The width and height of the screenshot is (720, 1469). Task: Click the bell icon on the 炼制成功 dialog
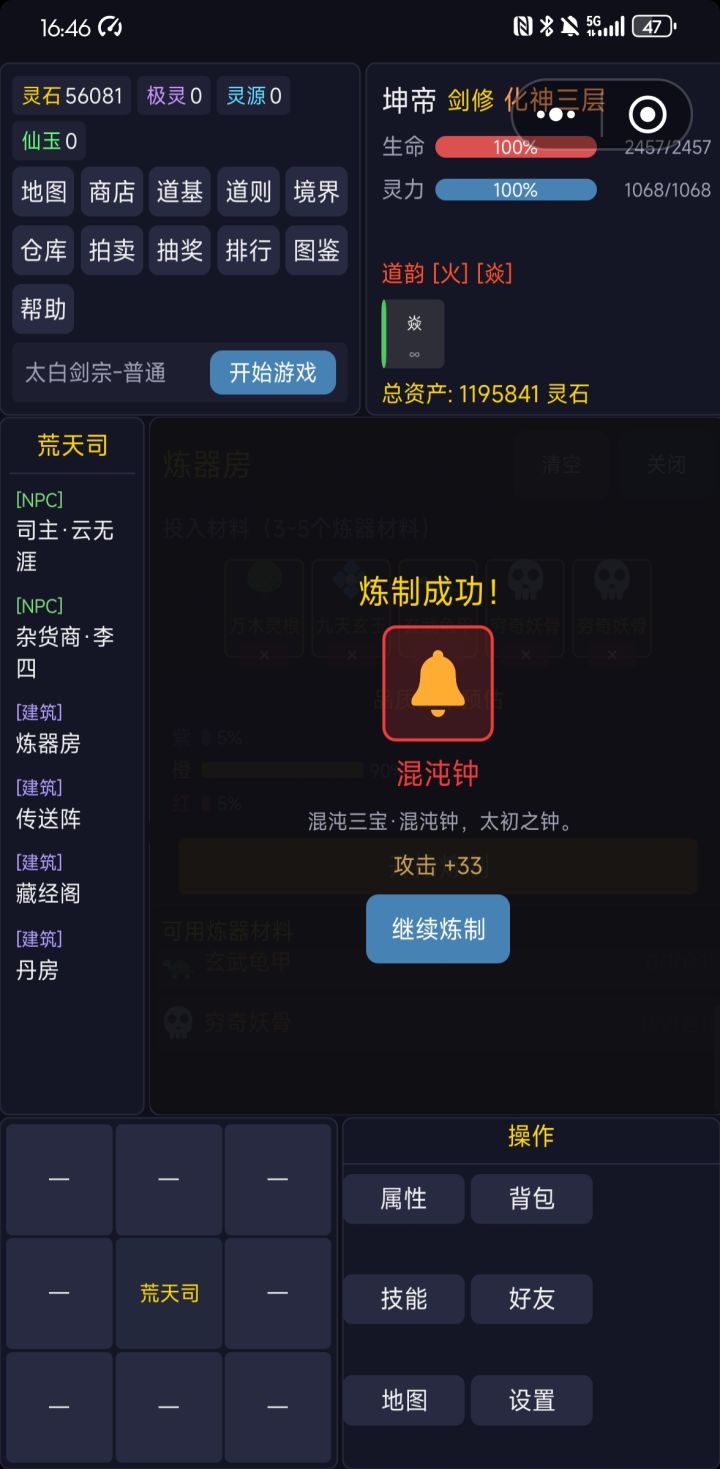[x=437, y=682]
